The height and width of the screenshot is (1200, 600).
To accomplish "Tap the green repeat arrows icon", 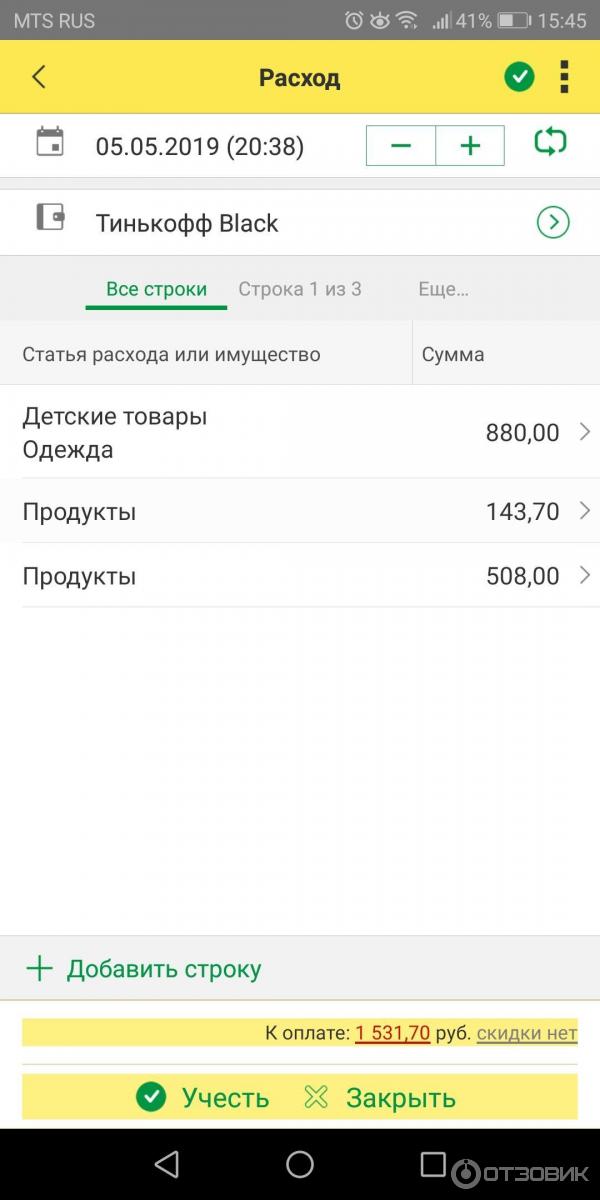I will [550, 143].
